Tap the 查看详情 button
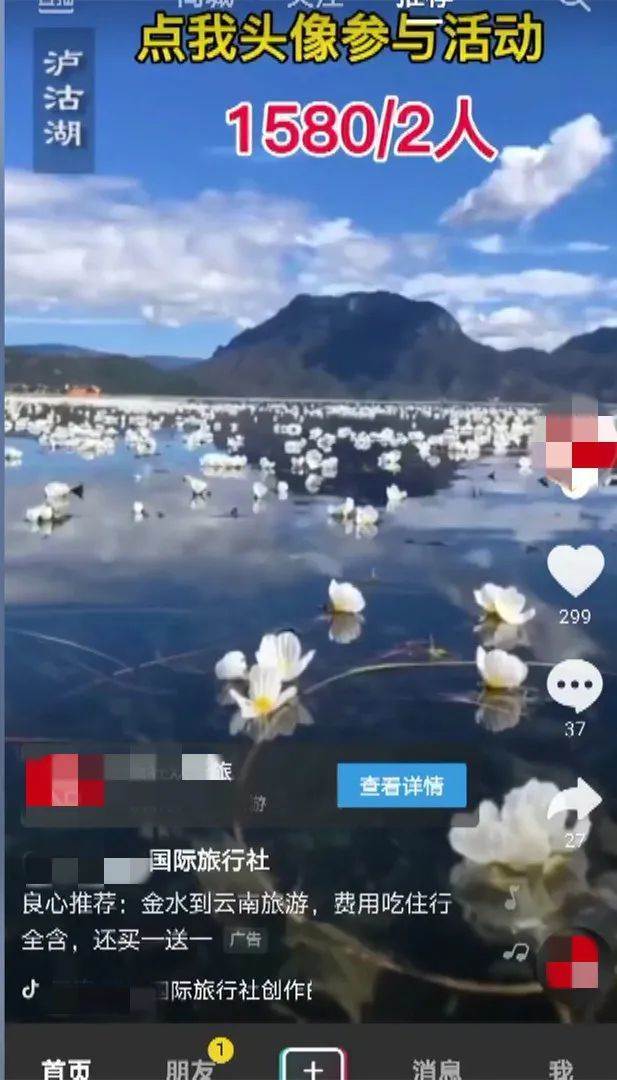The width and height of the screenshot is (617, 1080). (x=401, y=786)
